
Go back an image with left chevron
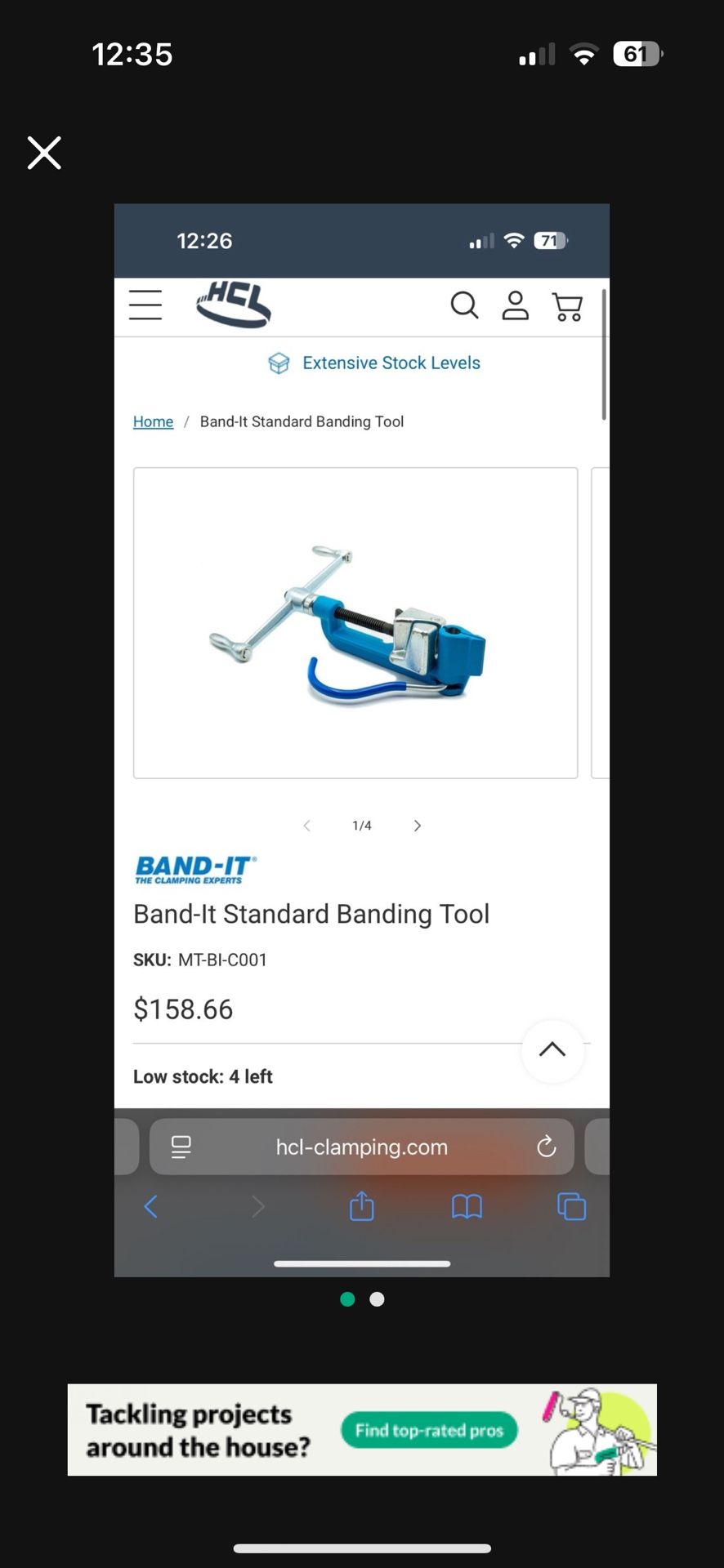[306, 826]
